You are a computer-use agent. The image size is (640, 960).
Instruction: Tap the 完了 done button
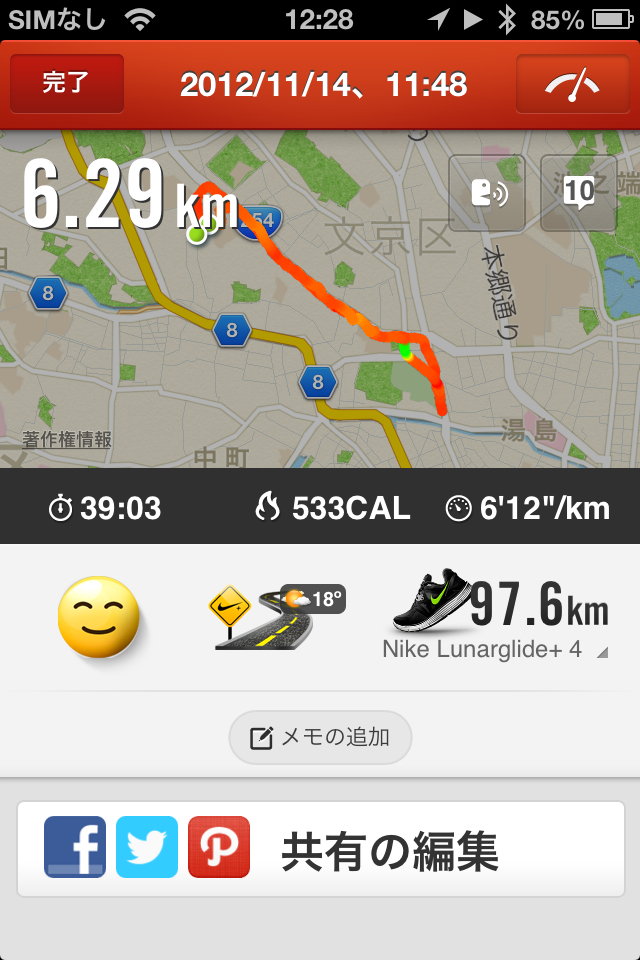click(x=66, y=84)
